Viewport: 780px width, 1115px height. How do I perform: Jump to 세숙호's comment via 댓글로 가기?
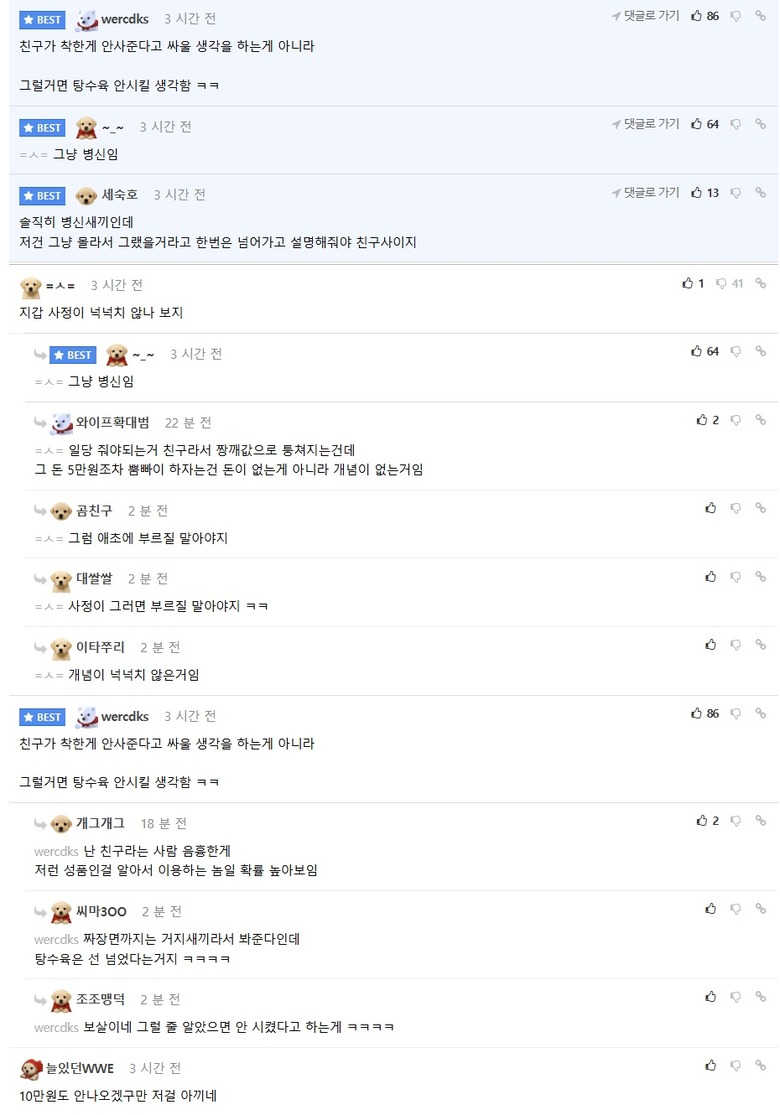tap(645, 192)
